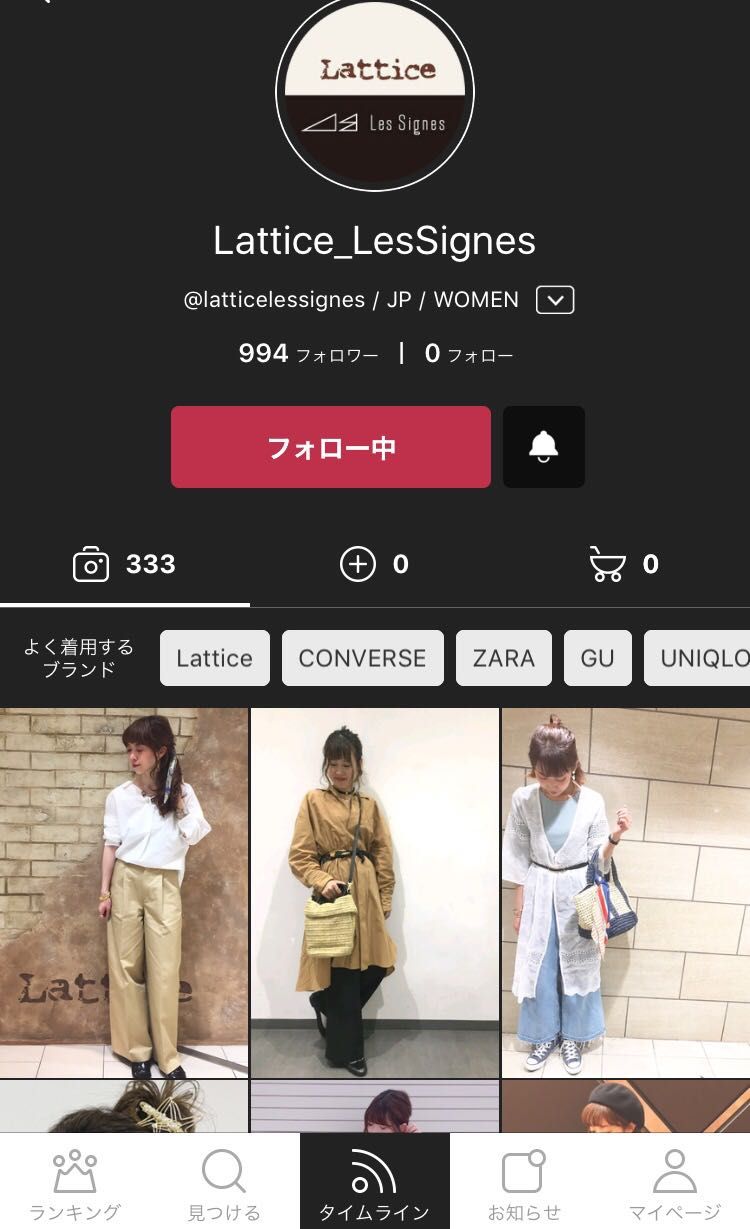Open the outfit photo with beige wide pants
Image resolution: width=750 pixels, height=1229 pixels.
pyautogui.click(x=124, y=892)
